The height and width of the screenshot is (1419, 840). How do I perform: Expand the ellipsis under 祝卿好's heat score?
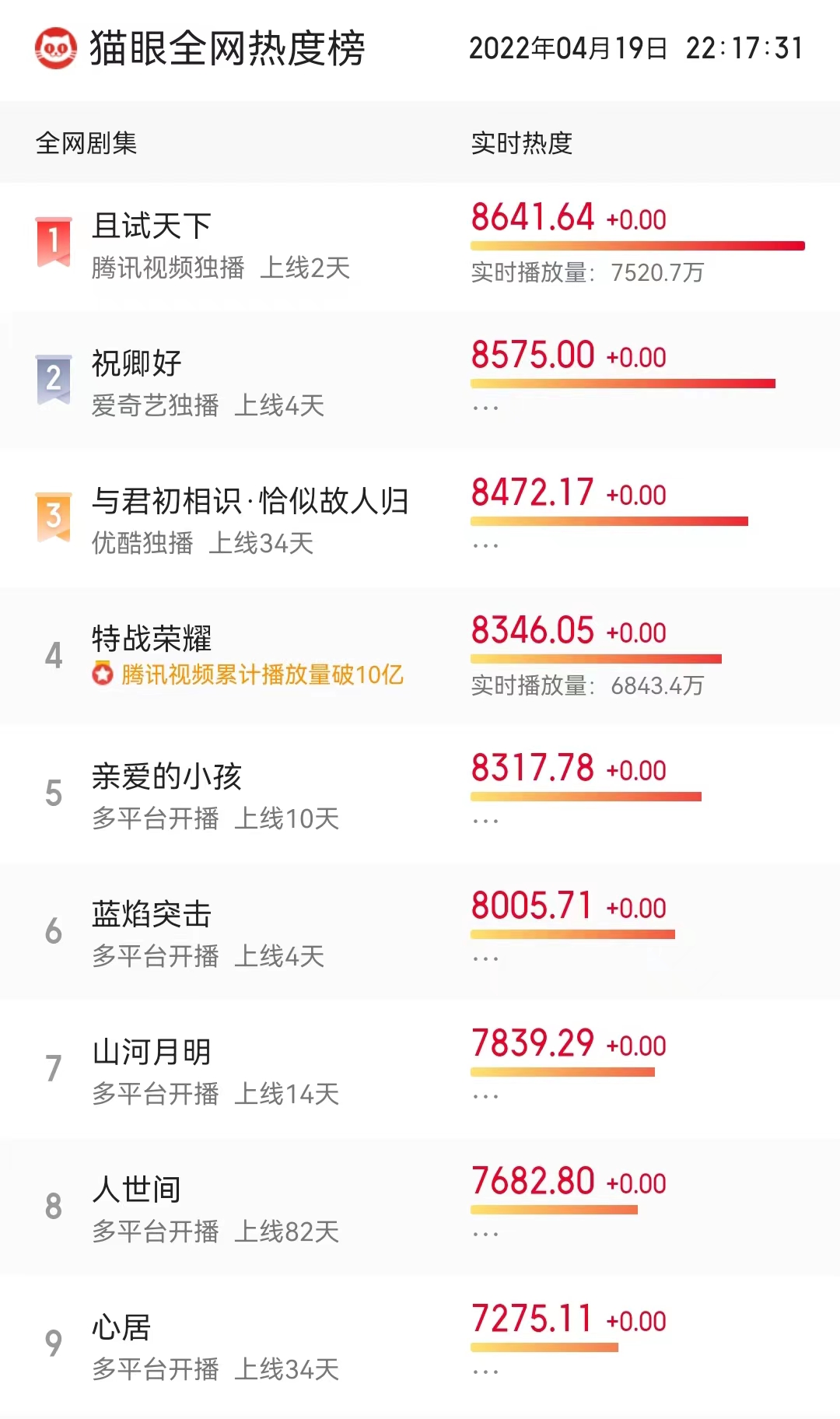484,405
